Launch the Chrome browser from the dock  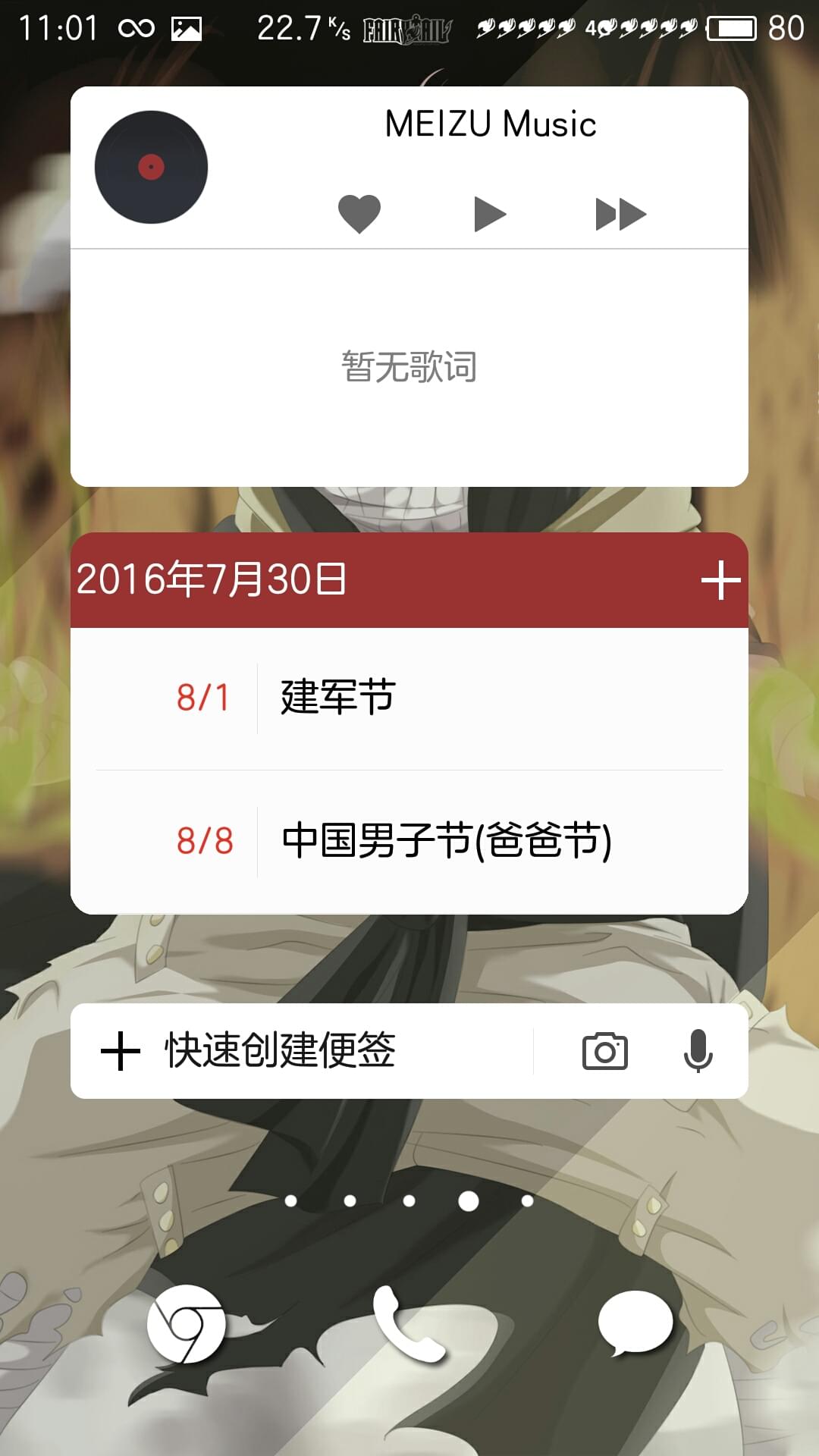[186, 1324]
